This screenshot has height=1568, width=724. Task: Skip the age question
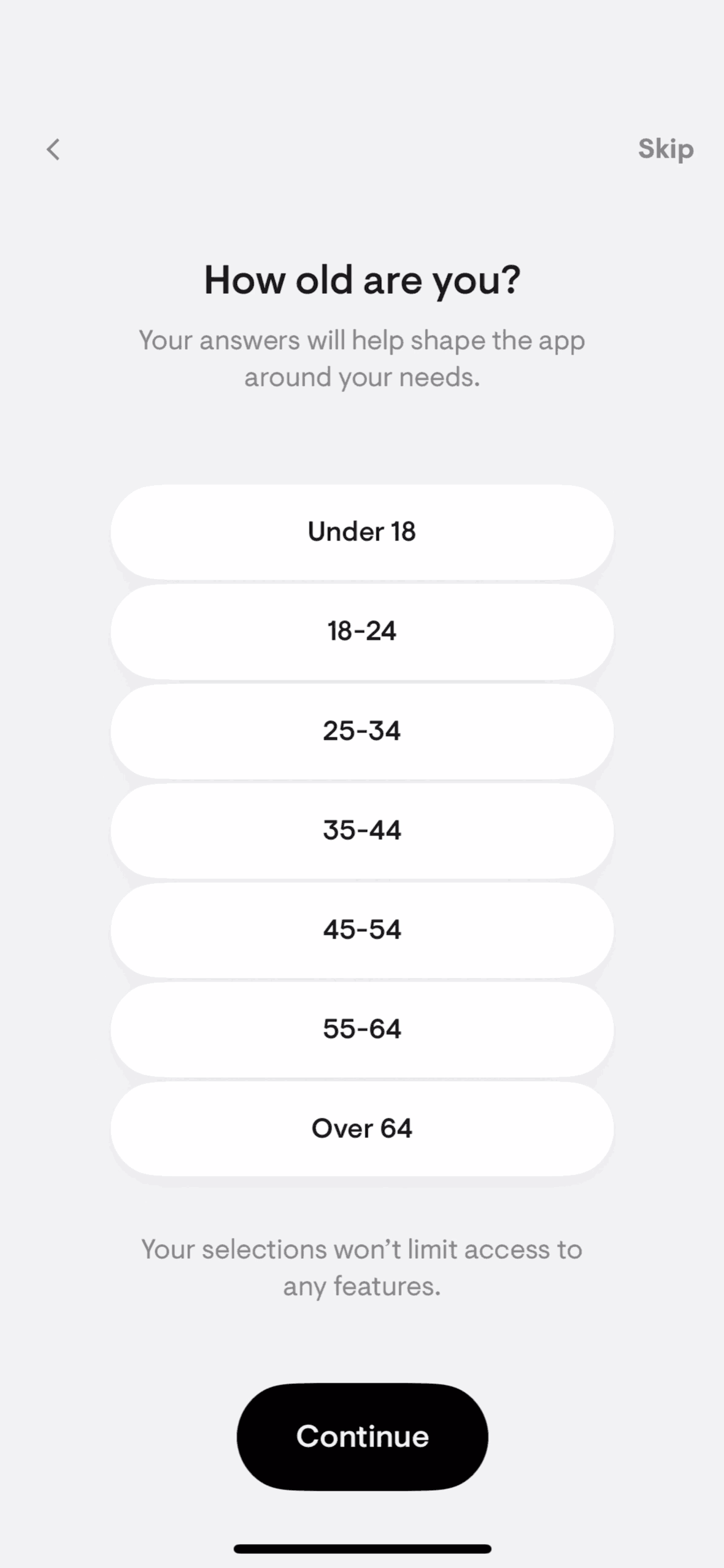[x=665, y=149]
